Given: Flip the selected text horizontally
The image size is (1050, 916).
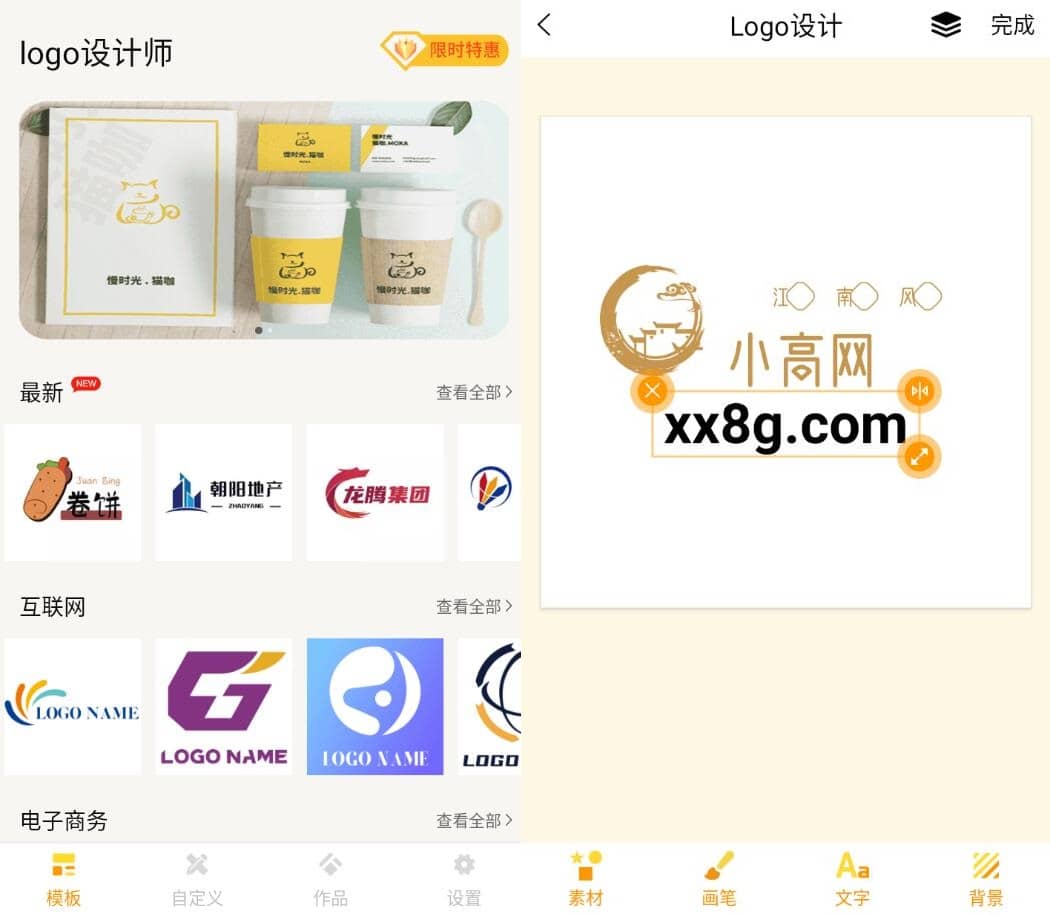Looking at the screenshot, I should 920,390.
